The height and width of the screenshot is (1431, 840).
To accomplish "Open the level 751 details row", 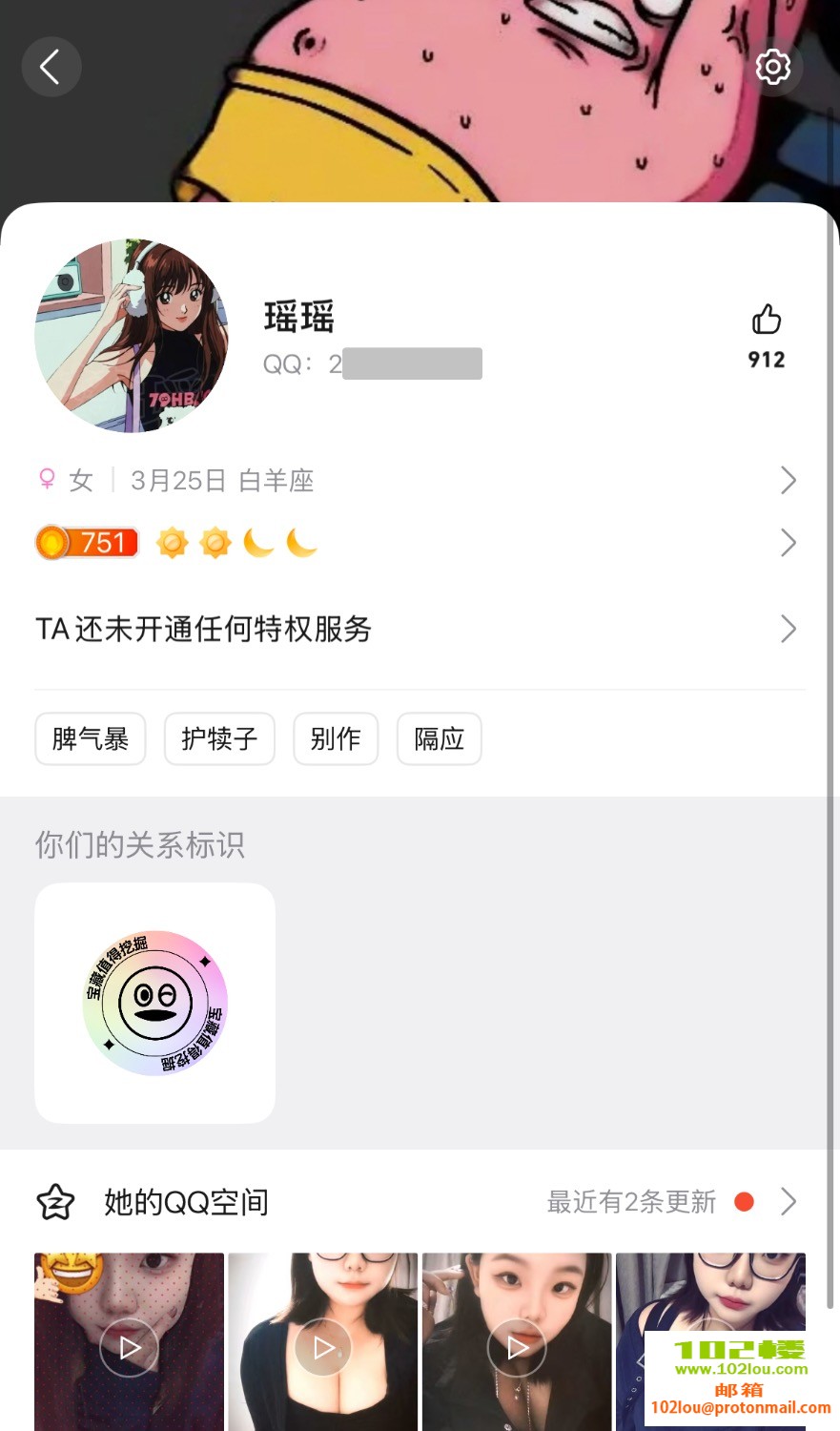I will [x=420, y=543].
